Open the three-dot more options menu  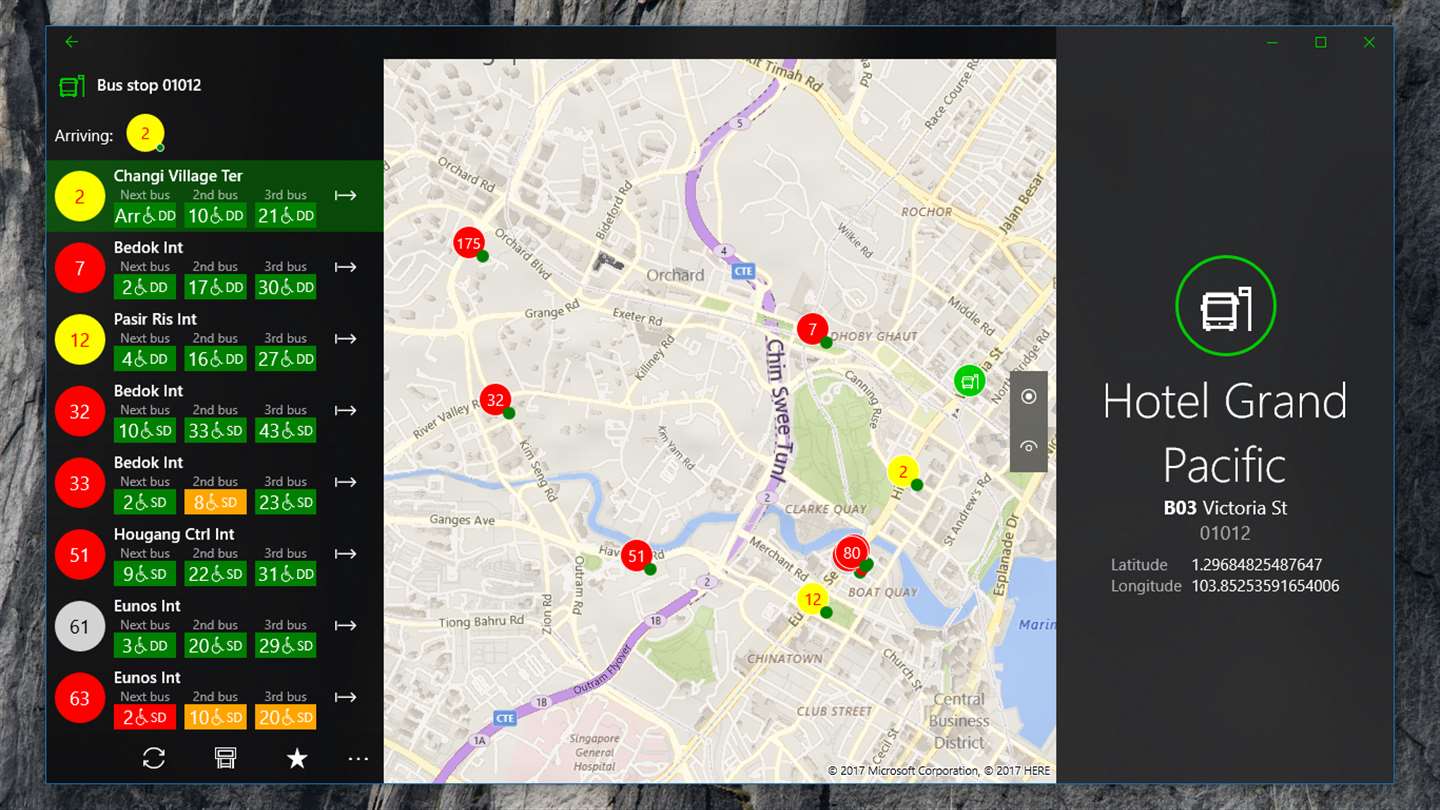(358, 759)
